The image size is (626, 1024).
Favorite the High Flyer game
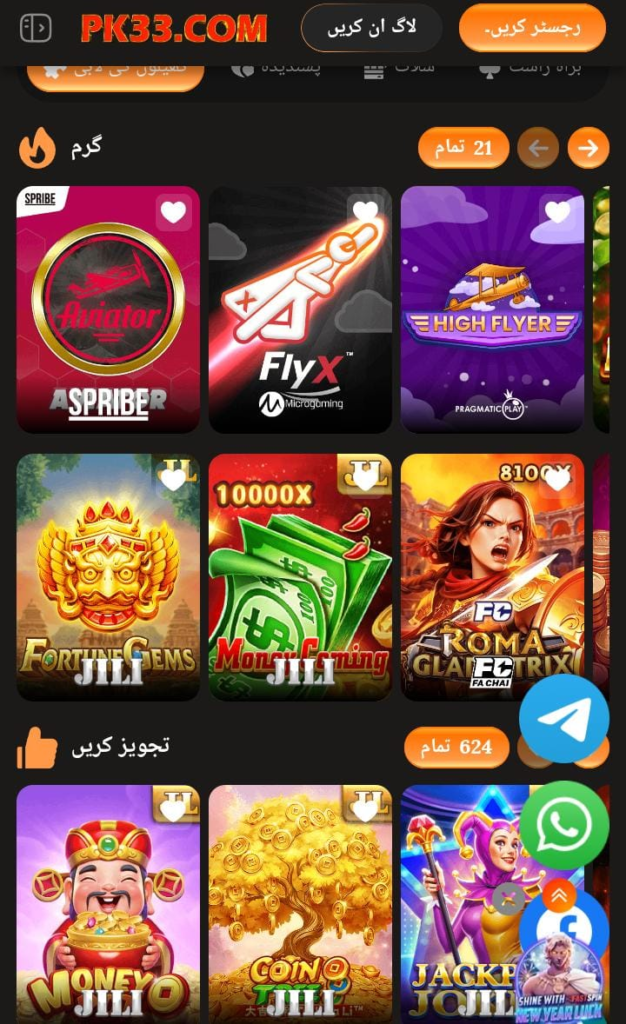557,211
